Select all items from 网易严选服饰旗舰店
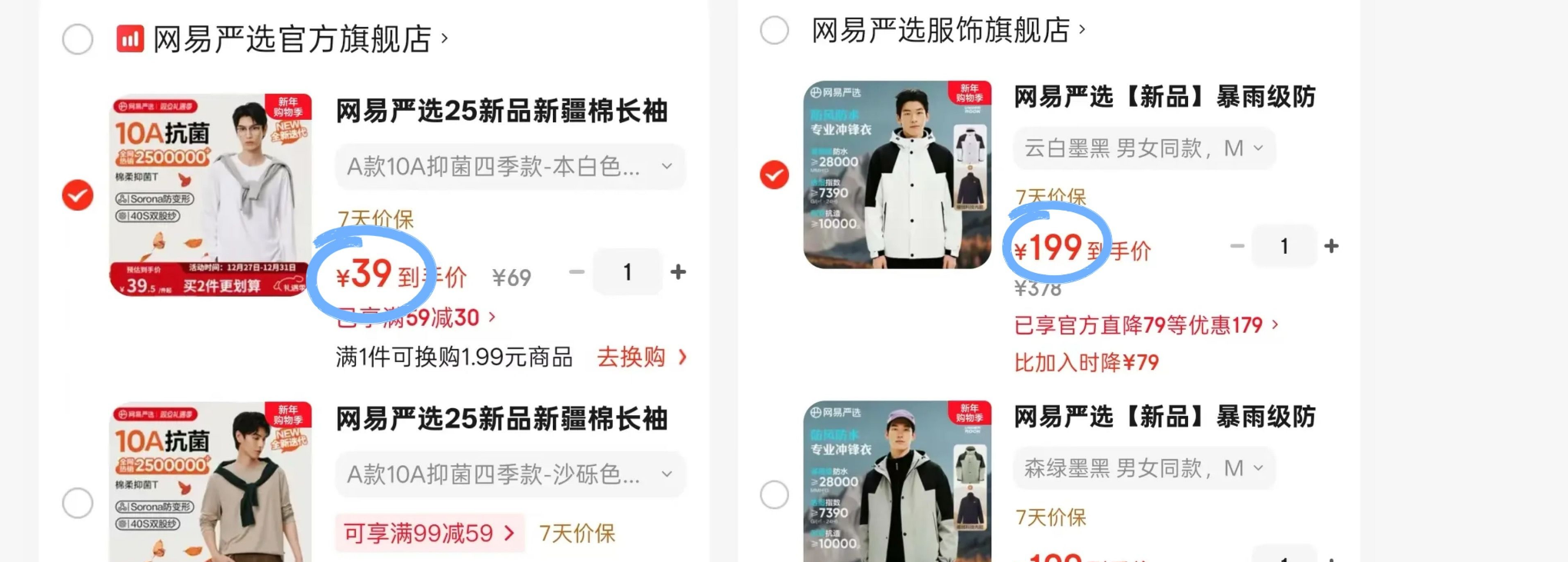The height and width of the screenshot is (562, 1568). click(774, 30)
